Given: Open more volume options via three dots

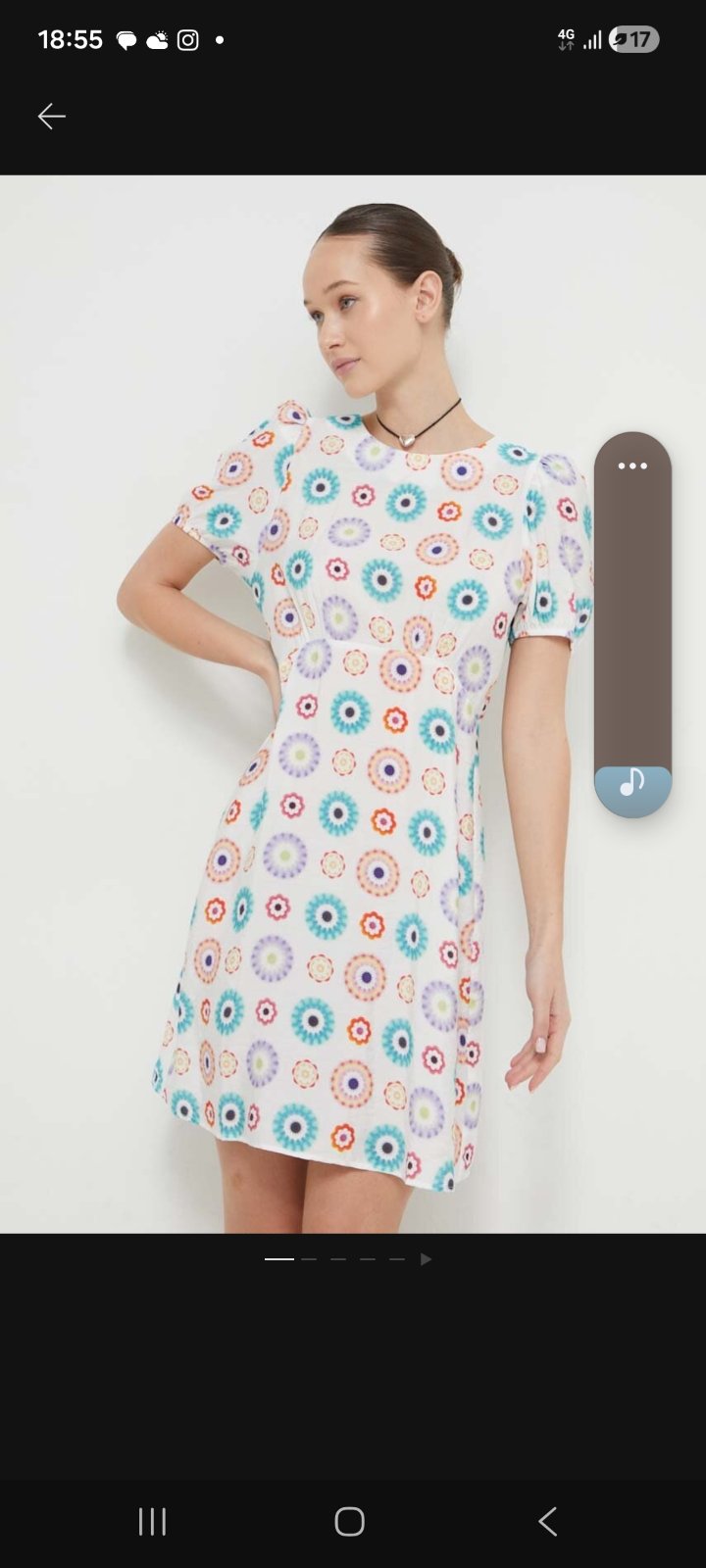Looking at the screenshot, I should pos(632,466).
